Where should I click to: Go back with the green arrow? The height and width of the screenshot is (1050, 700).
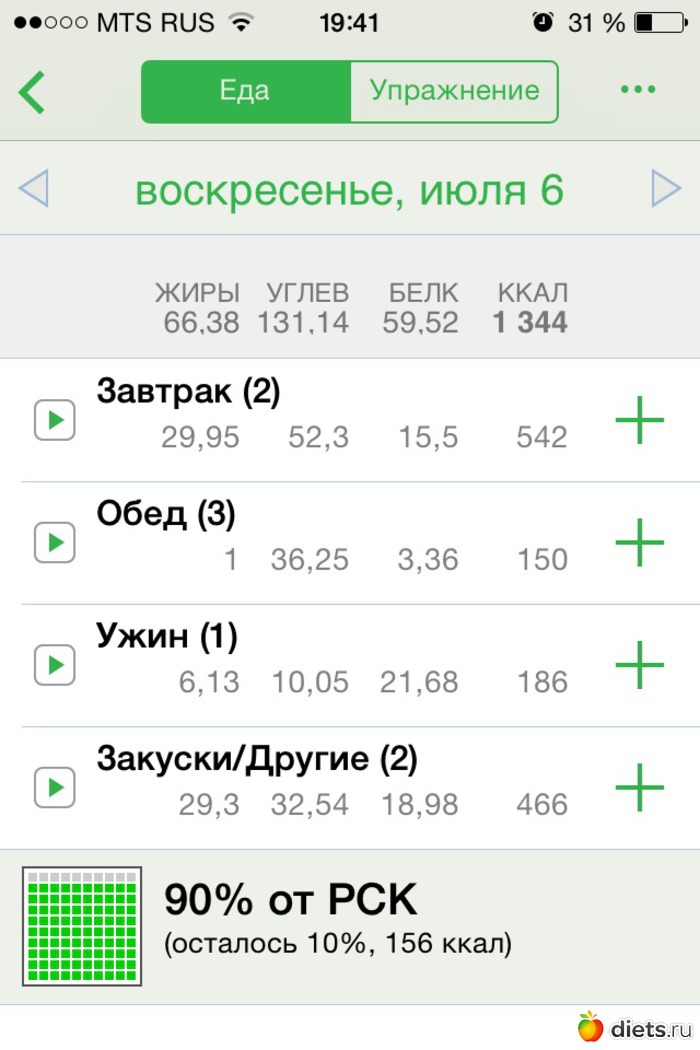(x=32, y=92)
